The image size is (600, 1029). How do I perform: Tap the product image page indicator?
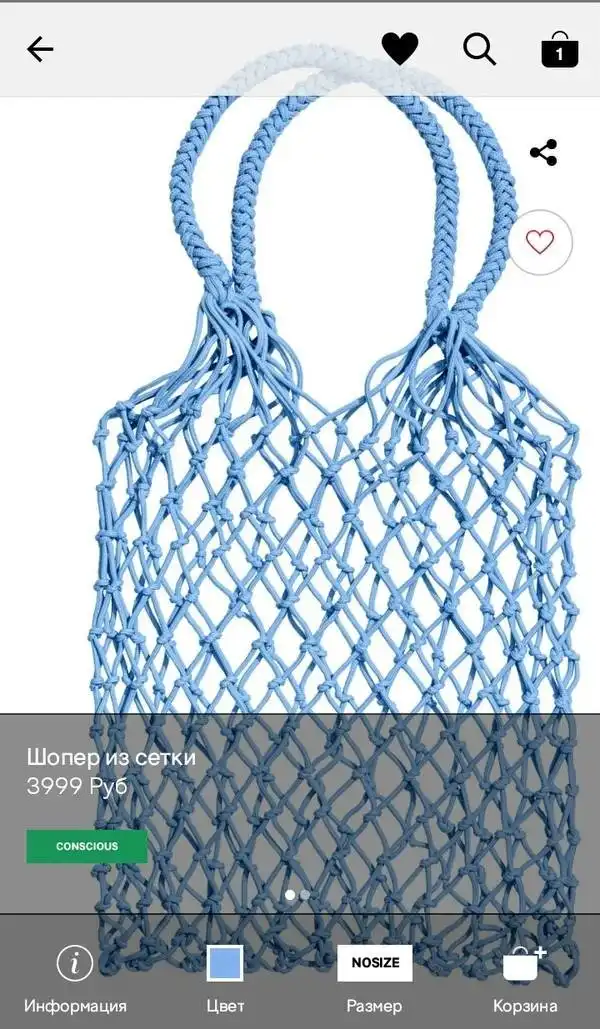[x=297, y=895]
